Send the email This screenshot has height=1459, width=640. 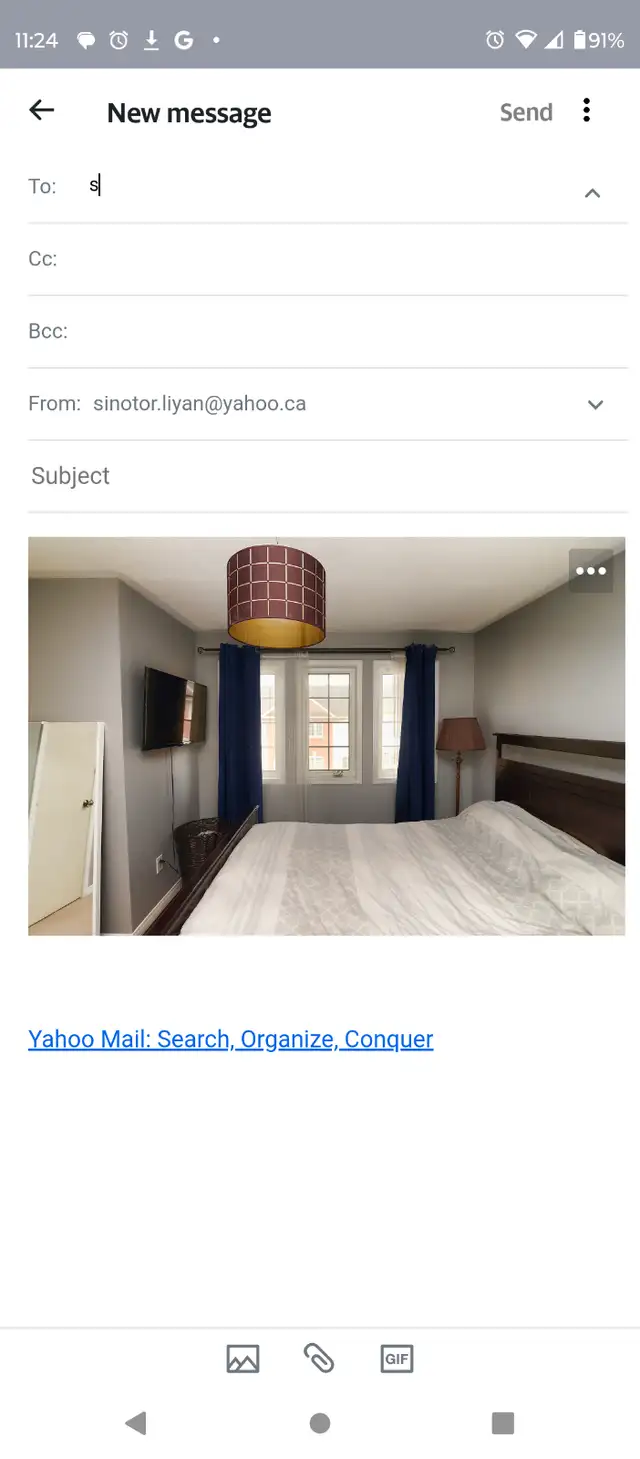(x=526, y=112)
